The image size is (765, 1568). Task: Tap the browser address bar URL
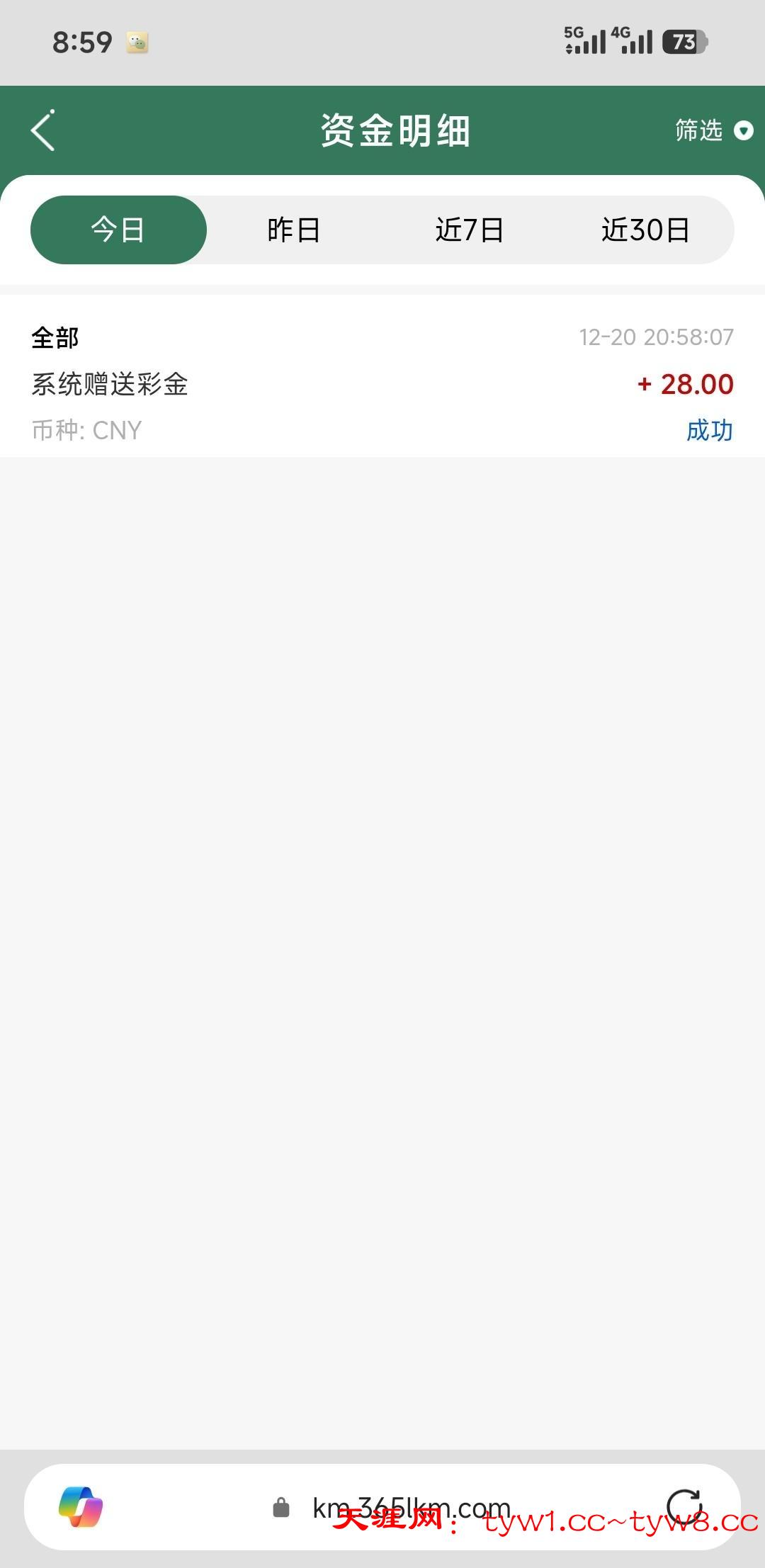(x=411, y=1507)
